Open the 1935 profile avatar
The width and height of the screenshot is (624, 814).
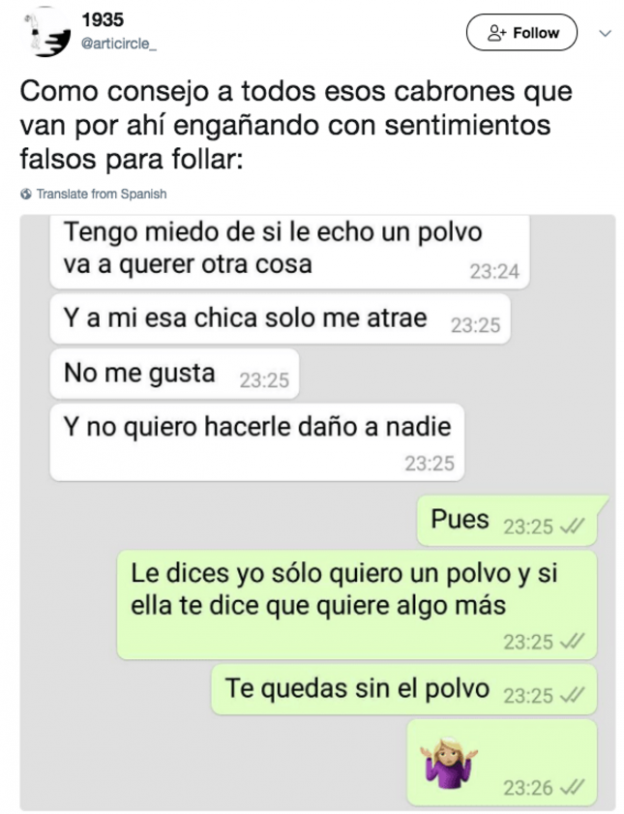45,35
